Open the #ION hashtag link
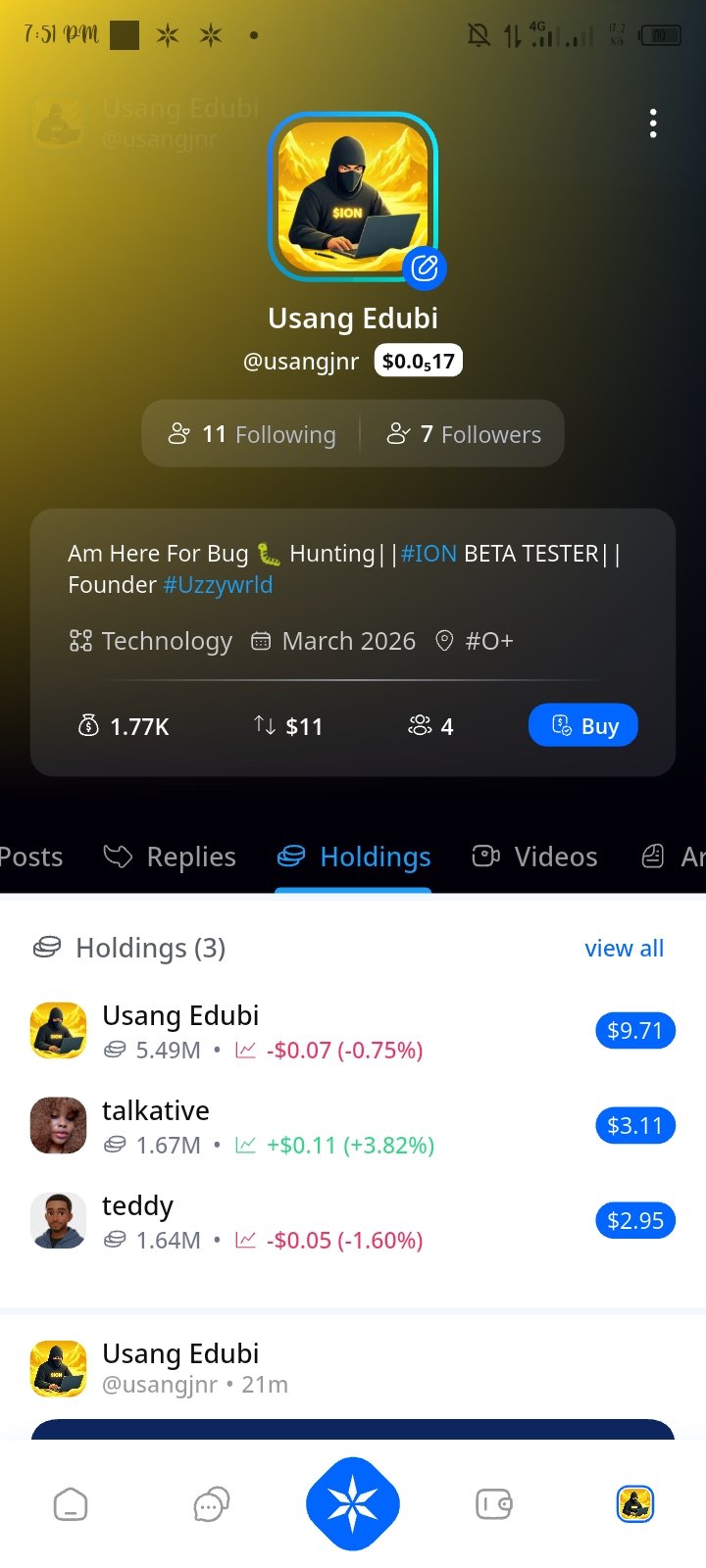This screenshot has height=1568, width=706. tap(429, 554)
